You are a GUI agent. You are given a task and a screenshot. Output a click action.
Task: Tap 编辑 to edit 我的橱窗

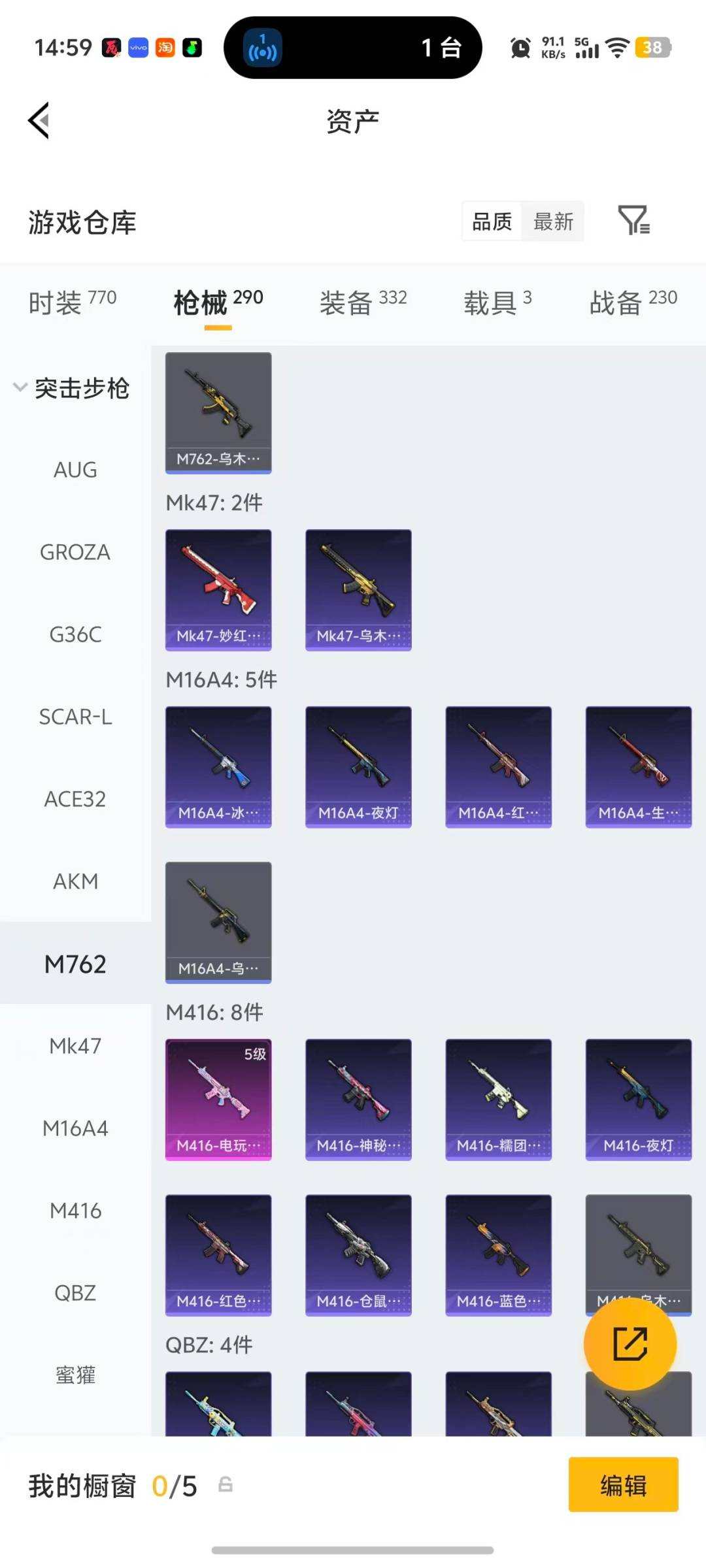click(623, 1485)
